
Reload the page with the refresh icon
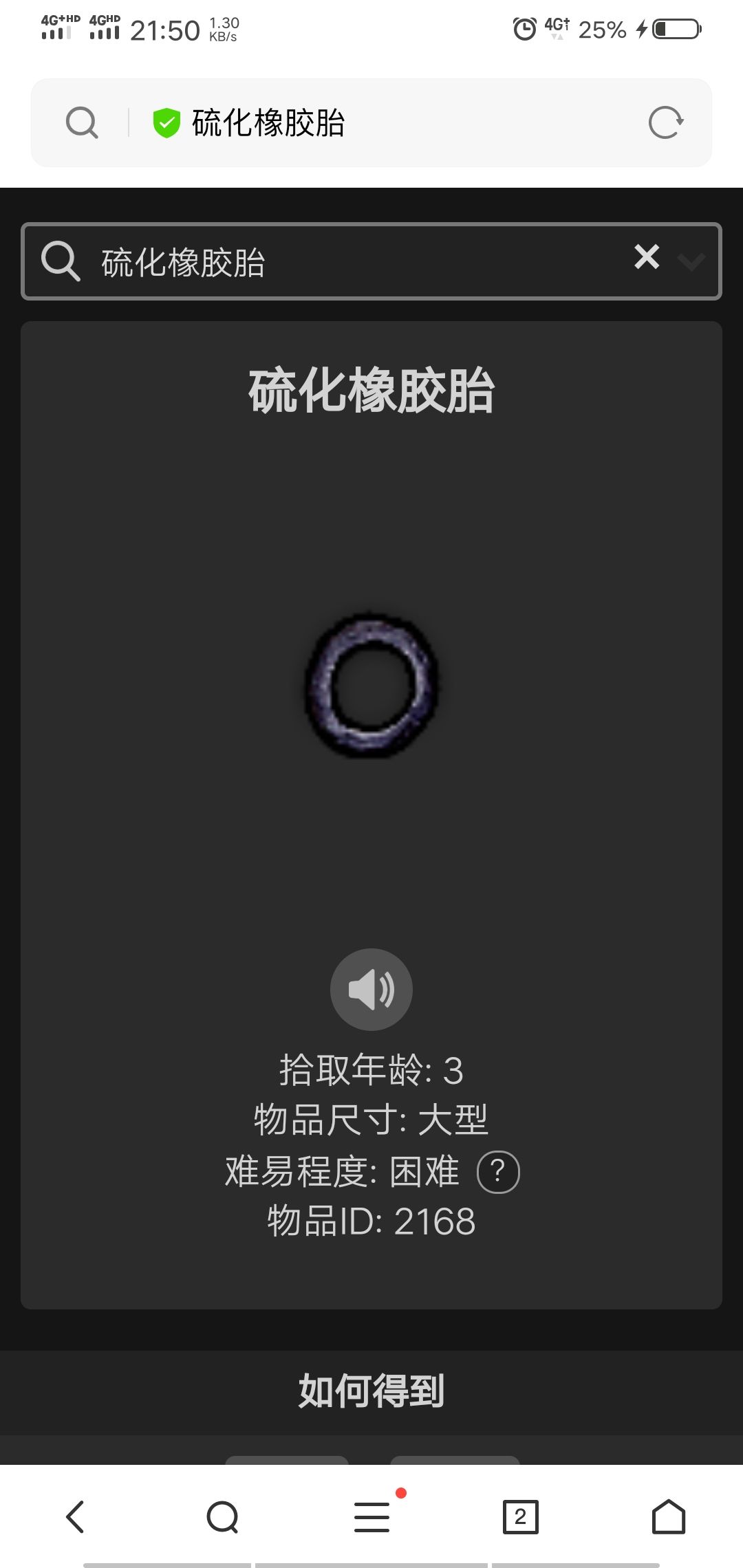pos(665,123)
